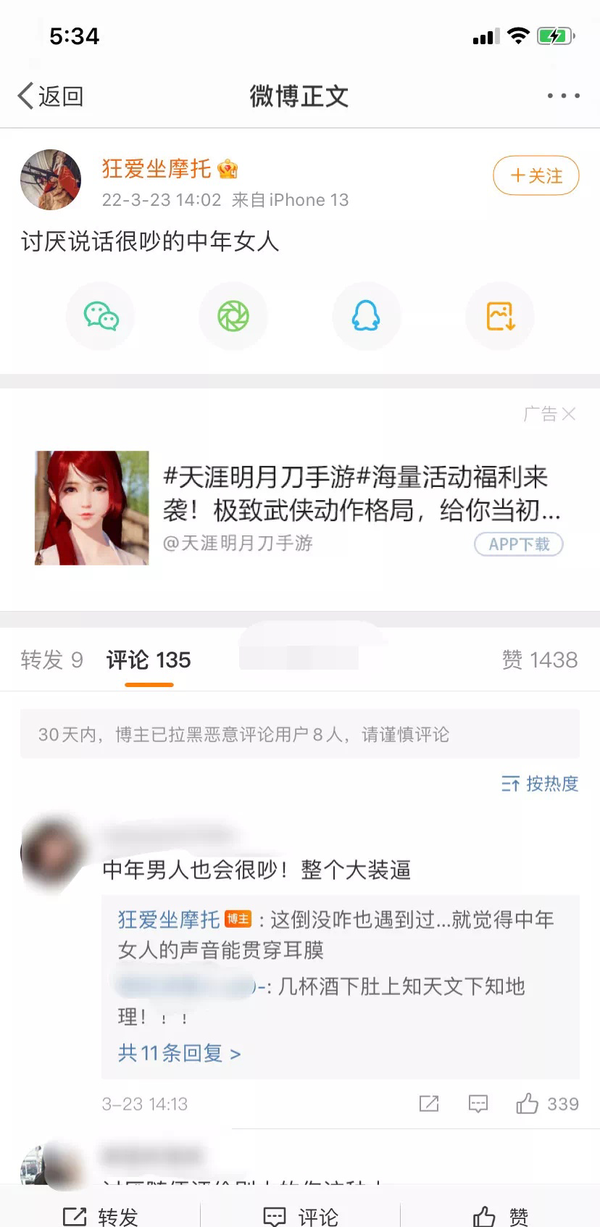Switch to the 转发 9 tab

click(x=52, y=660)
